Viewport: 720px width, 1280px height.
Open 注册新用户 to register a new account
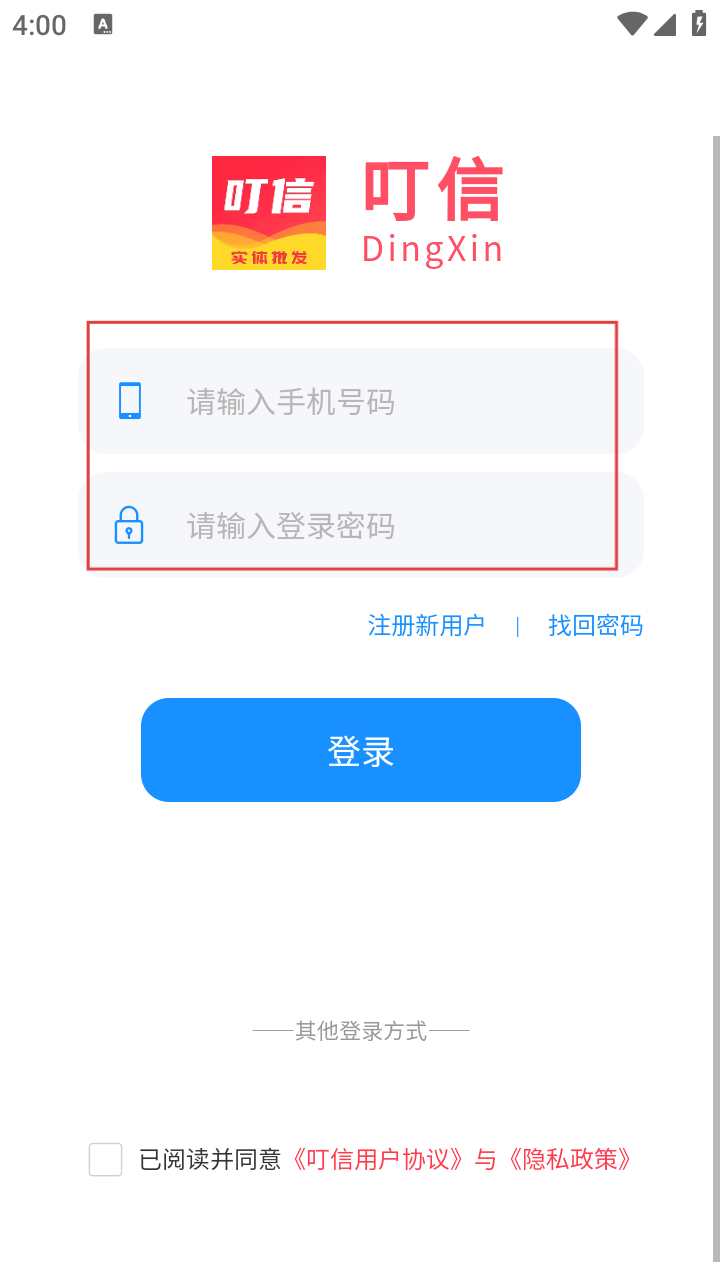point(426,626)
